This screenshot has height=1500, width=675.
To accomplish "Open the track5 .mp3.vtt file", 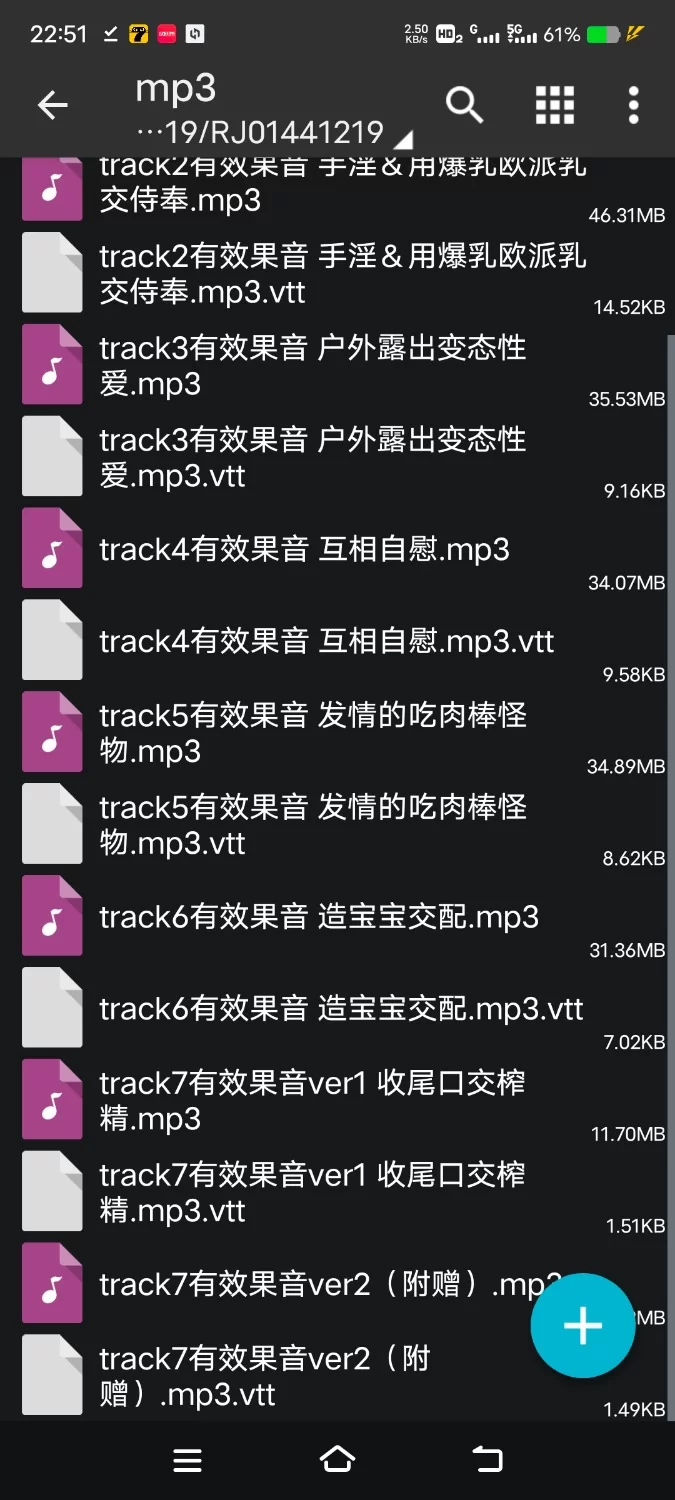I will click(x=312, y=825).
